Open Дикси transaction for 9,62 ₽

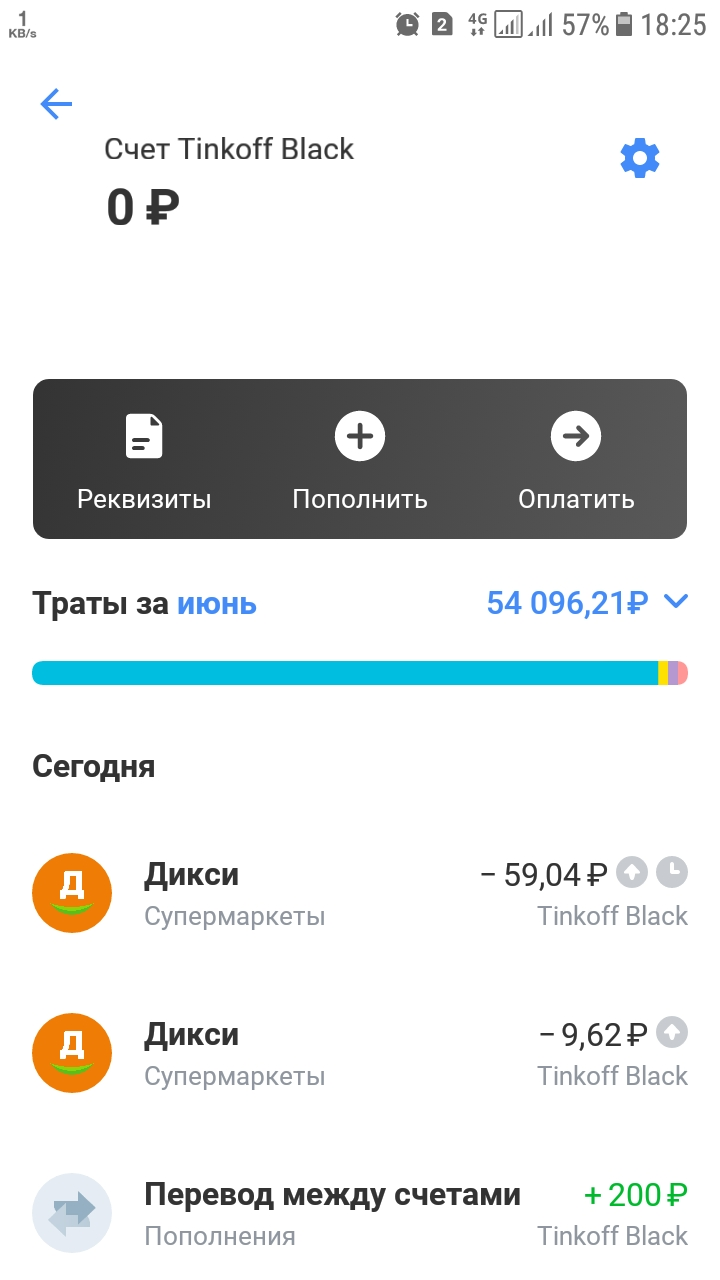click(360, 1052)
